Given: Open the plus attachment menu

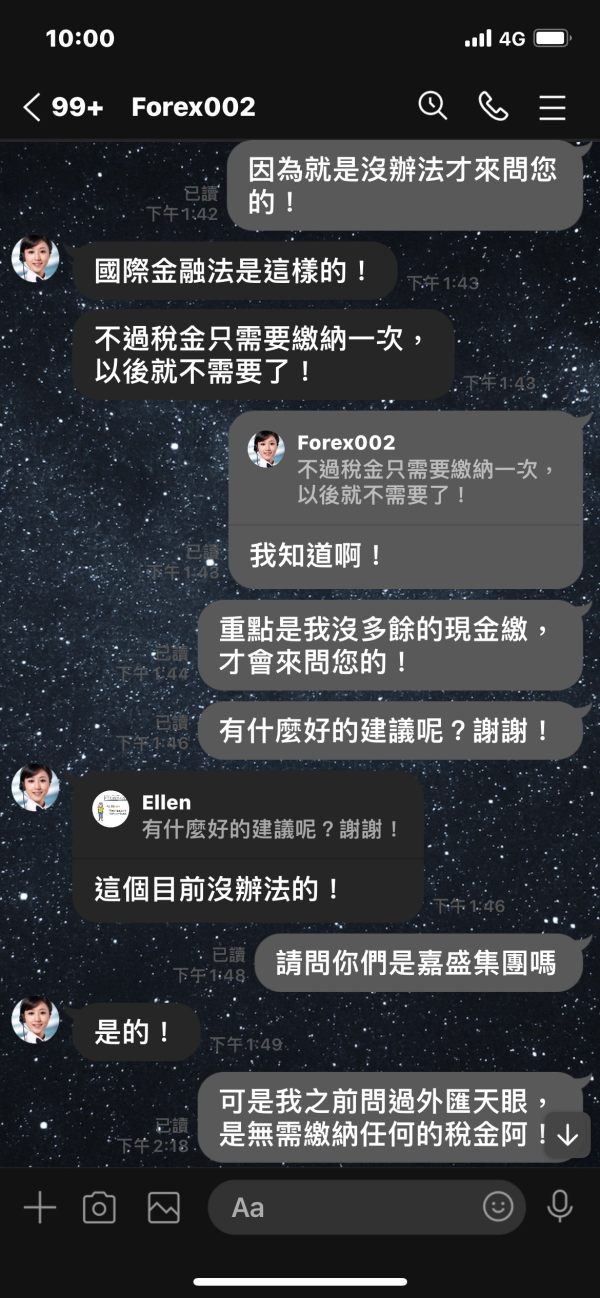Looking at the screenshot, I should click(40, 1207).
